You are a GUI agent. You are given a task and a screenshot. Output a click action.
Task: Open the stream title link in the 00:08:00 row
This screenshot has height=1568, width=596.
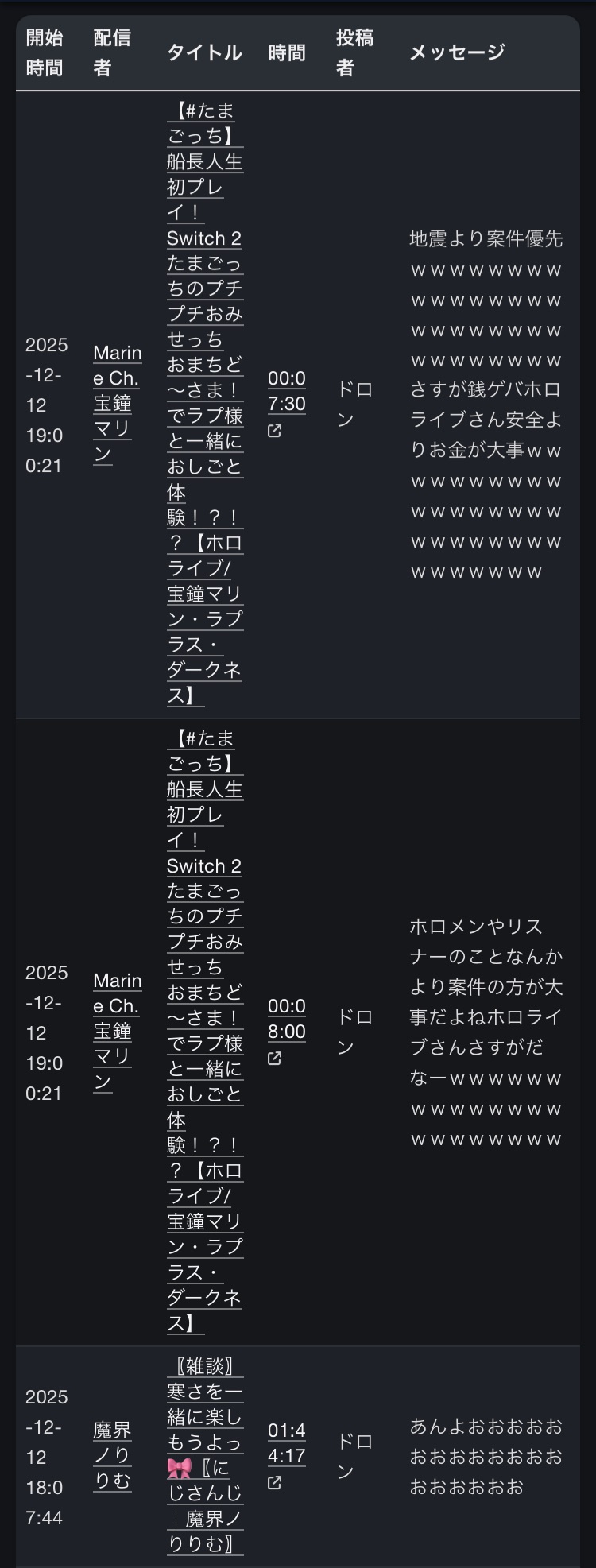click(x=204, y=1032)
